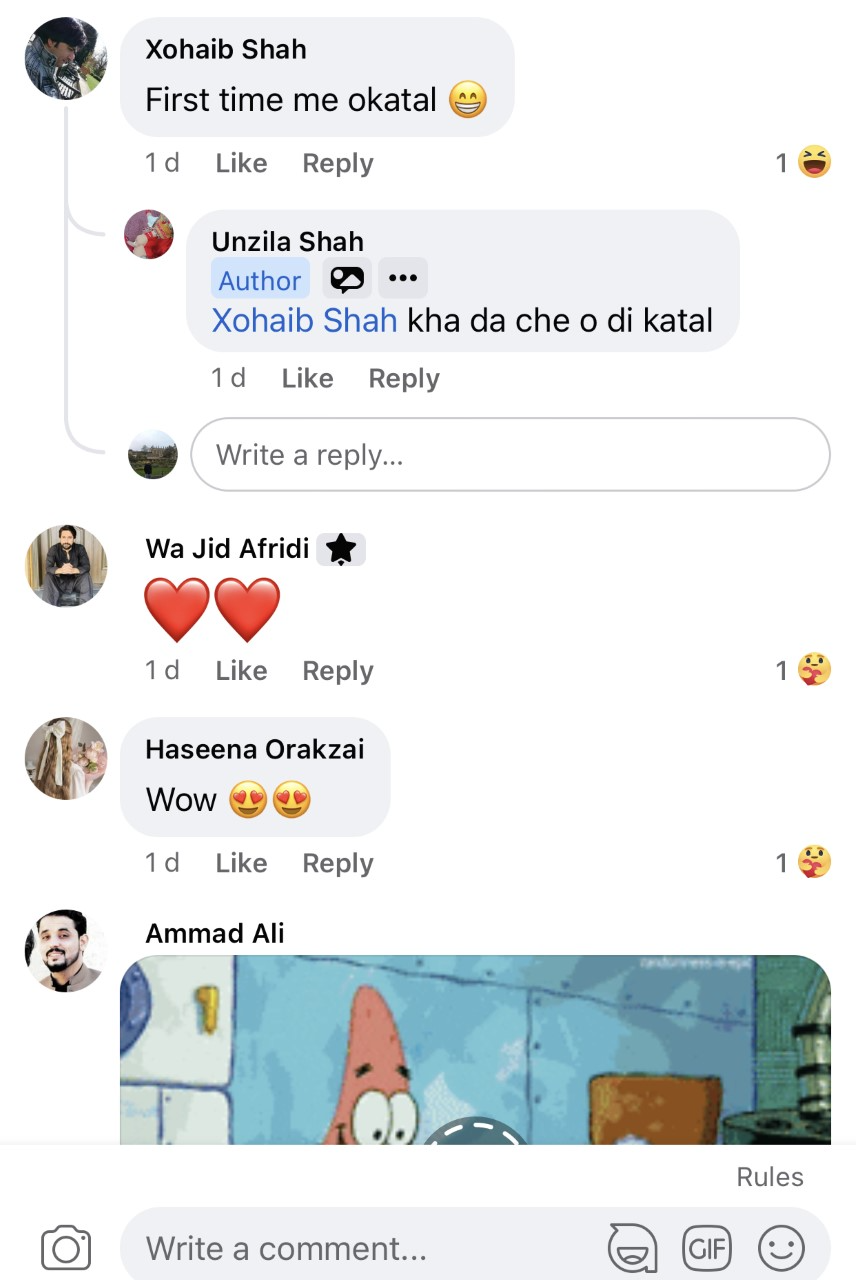Image resolution: width=856 pixels, height=1280 pixels.
Task: Open more options on Unzila Shah's reply
Action: [402, 279]
